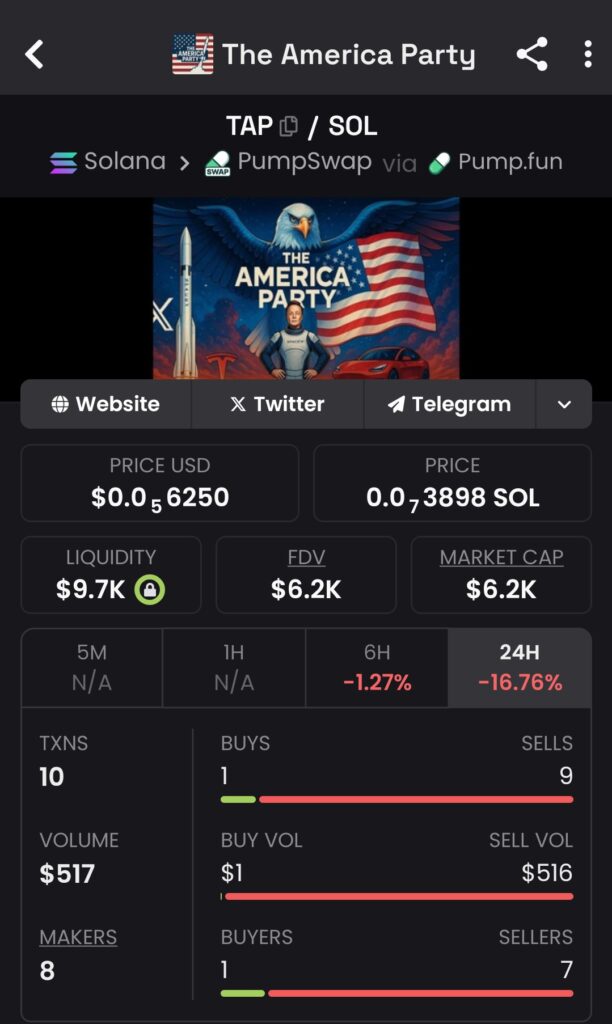Tap the underlined Makers label
The width and height of the screenshot is (612, 1024).
78,937
